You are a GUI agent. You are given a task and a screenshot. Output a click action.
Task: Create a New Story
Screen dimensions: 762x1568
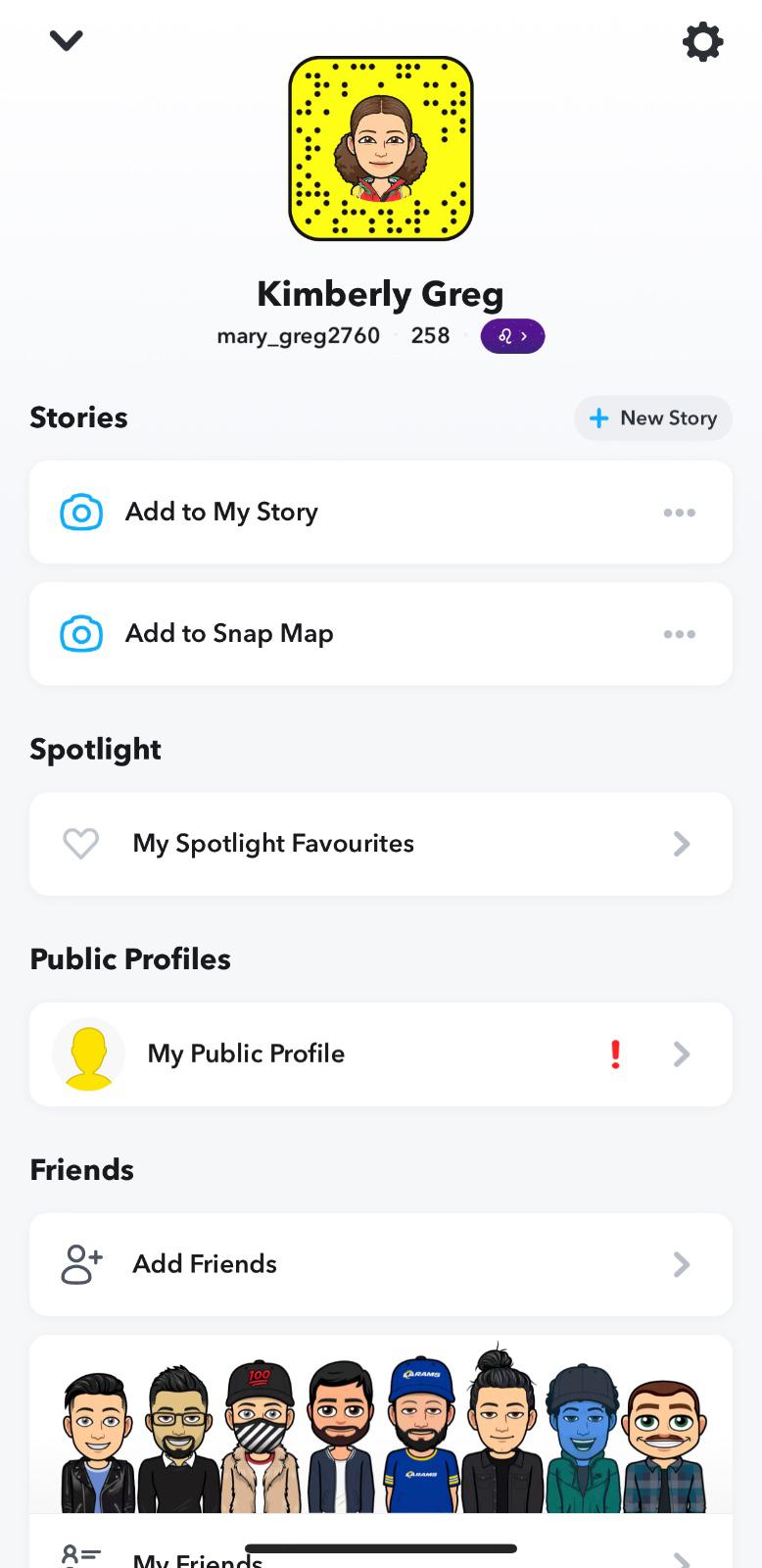click(652, 418)
